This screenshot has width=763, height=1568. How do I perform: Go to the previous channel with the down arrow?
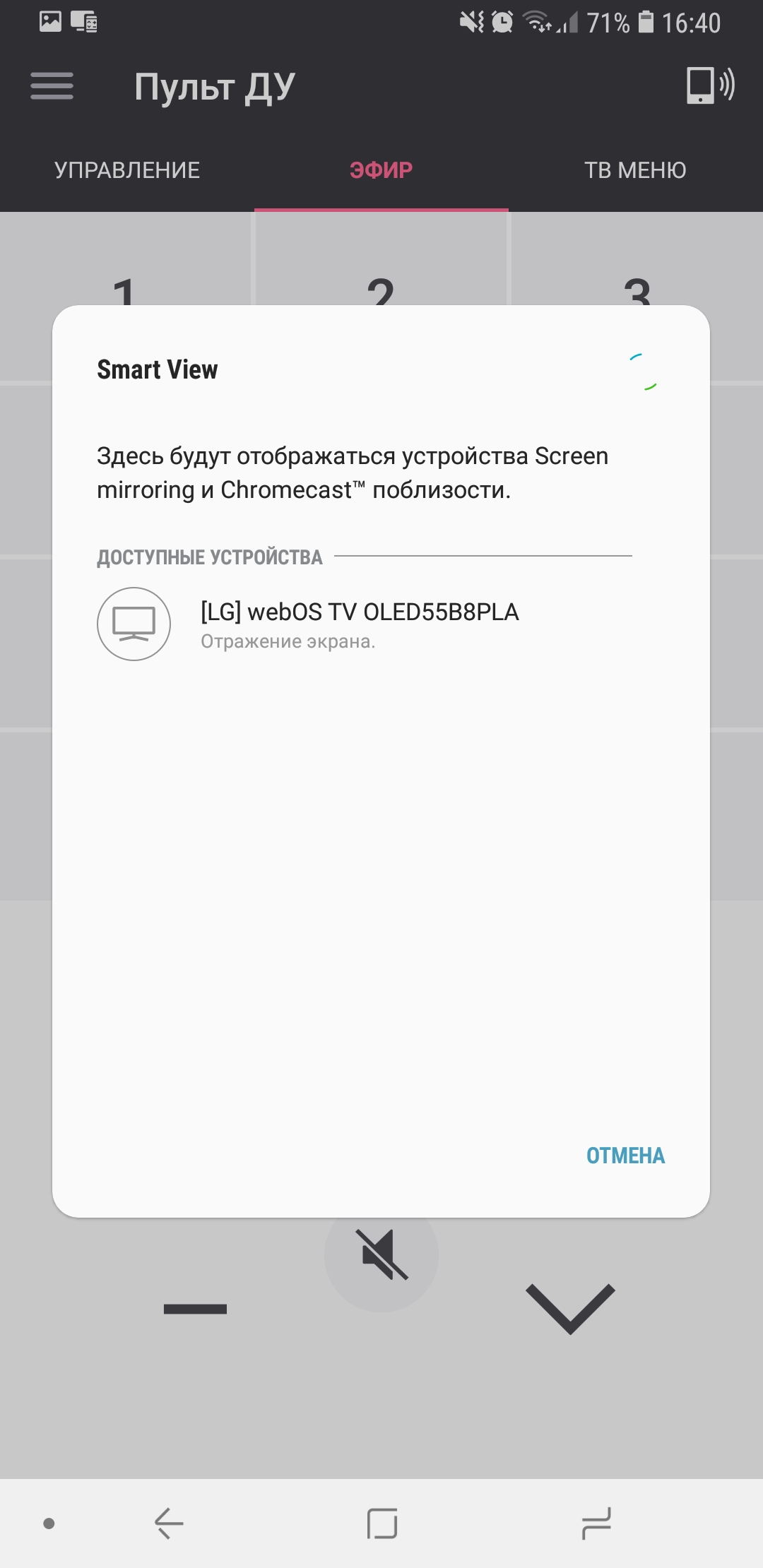[570, 1307]
